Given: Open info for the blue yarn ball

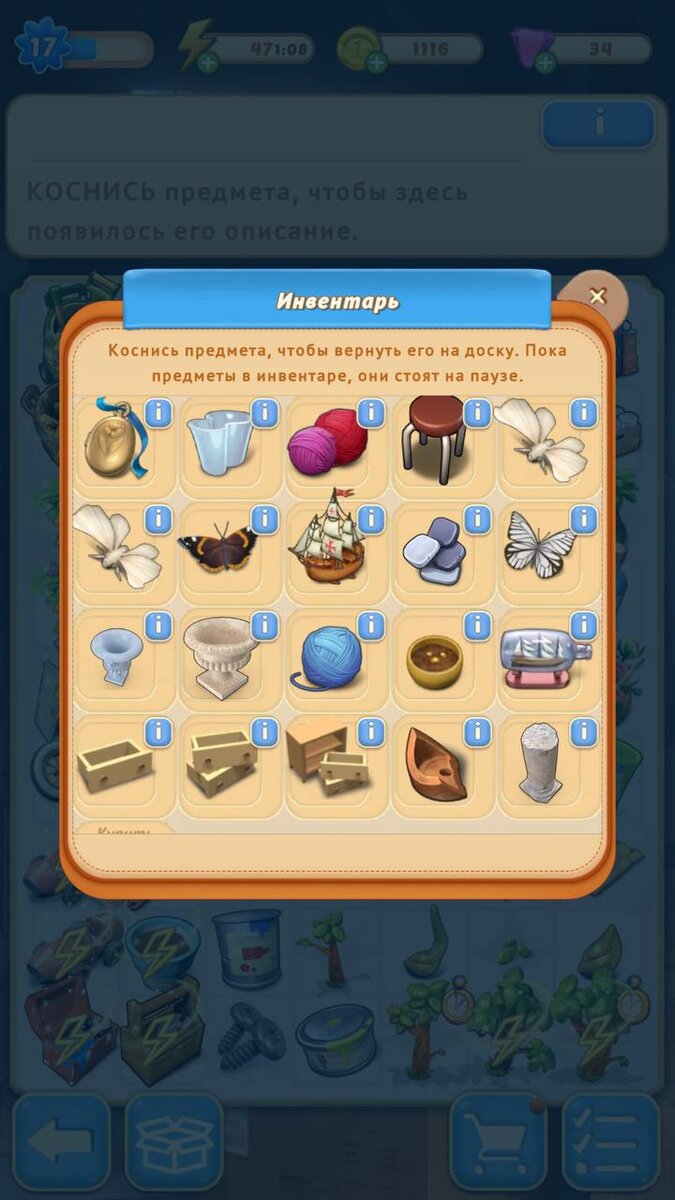Looking at the screenshot, I should click(371, 627).
